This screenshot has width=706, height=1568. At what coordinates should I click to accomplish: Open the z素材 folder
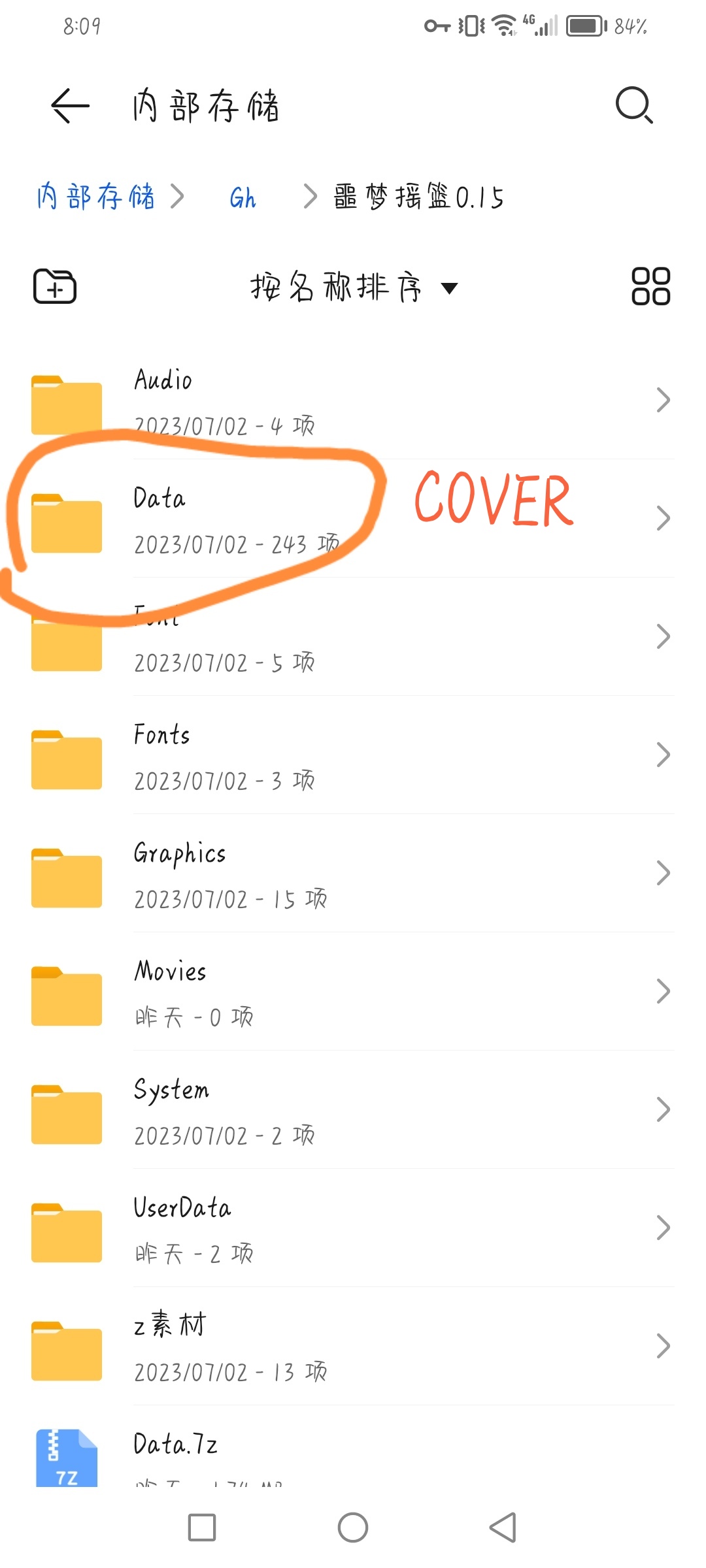coord(353,1347)
